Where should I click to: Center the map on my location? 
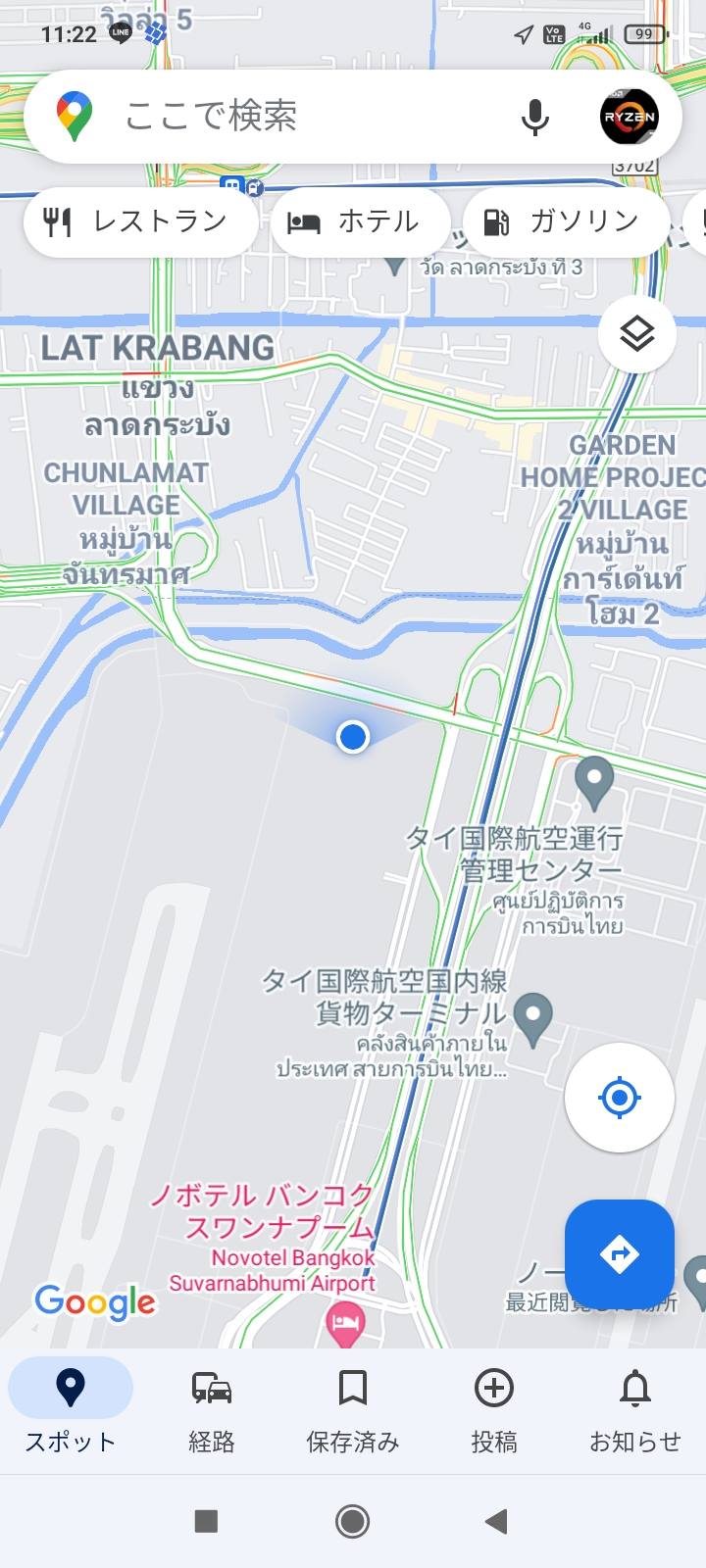(620, 1098)
